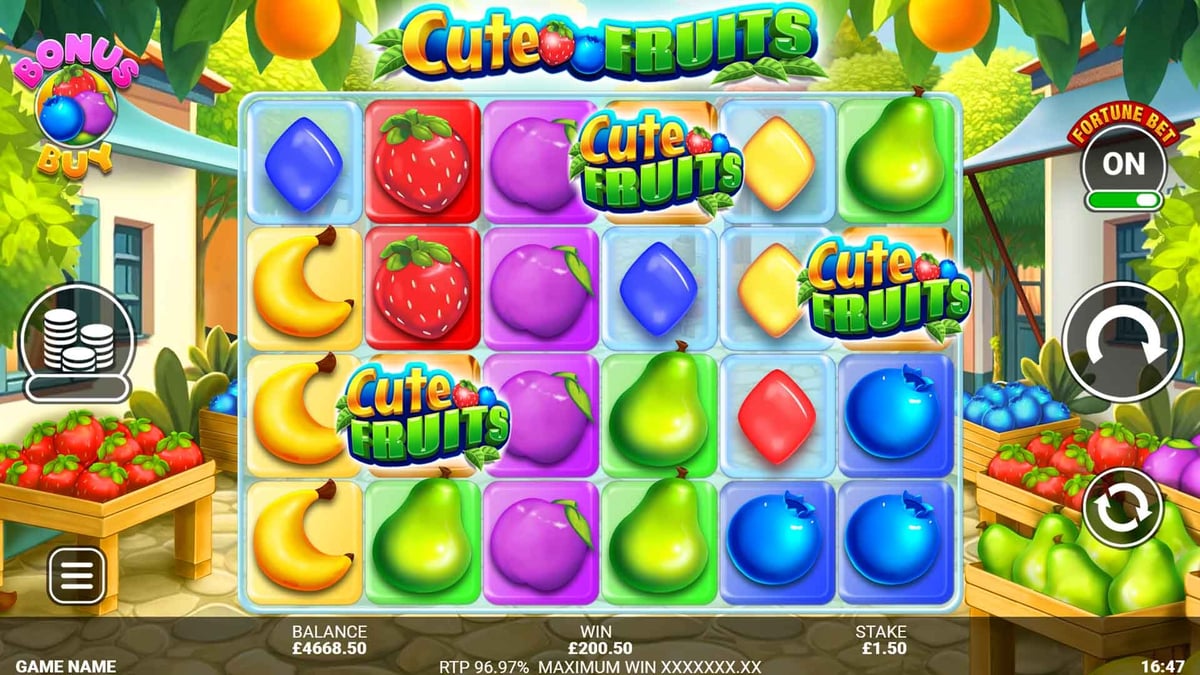The image size is (1200, 675).
Task: Spin the reels with the spin button
Action: [x=1116, y=342]
